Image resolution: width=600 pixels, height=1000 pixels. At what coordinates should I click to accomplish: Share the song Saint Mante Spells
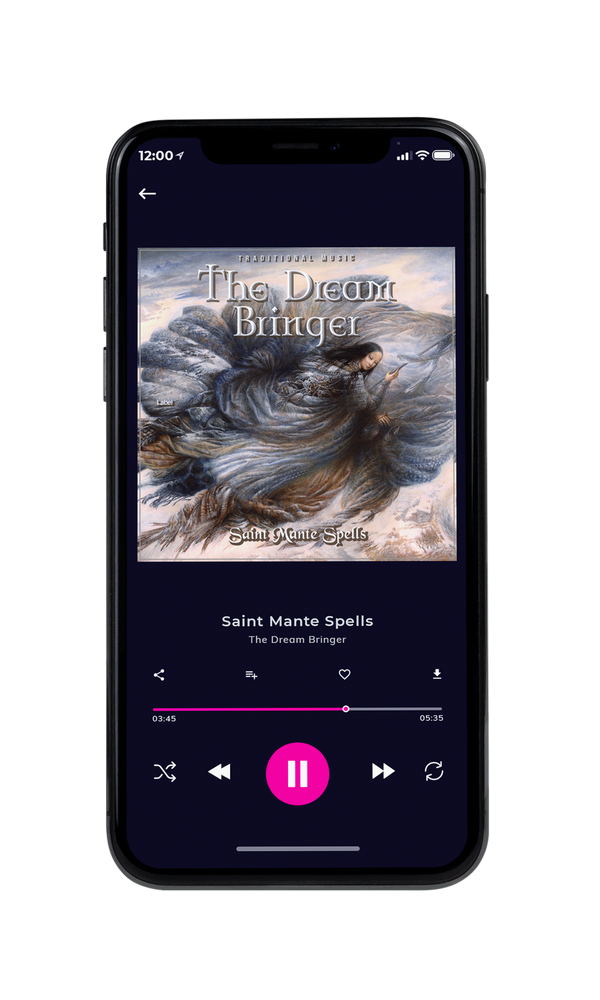159,675
